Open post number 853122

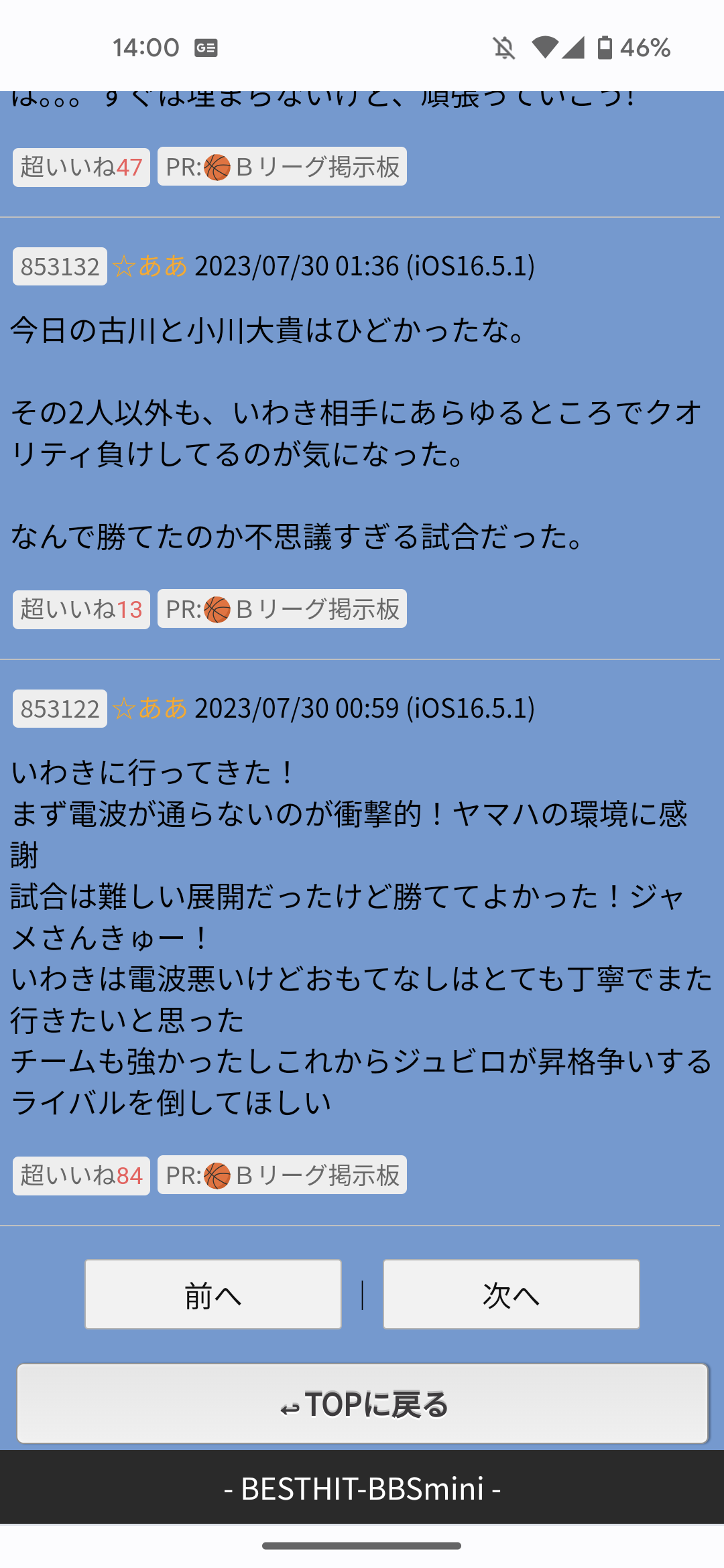pyautogui.click(x=60, y=709)
